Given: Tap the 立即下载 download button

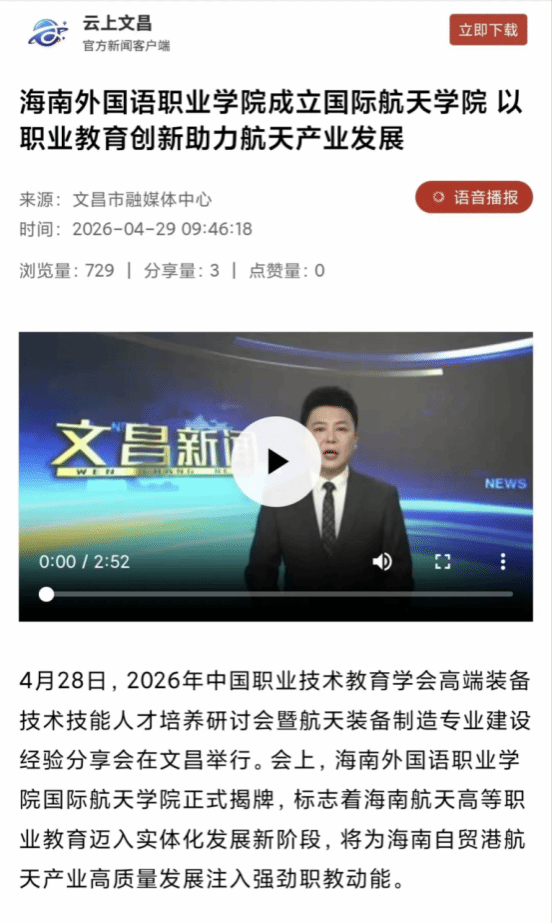Looking at the screenshot, I should pos(488,30).
